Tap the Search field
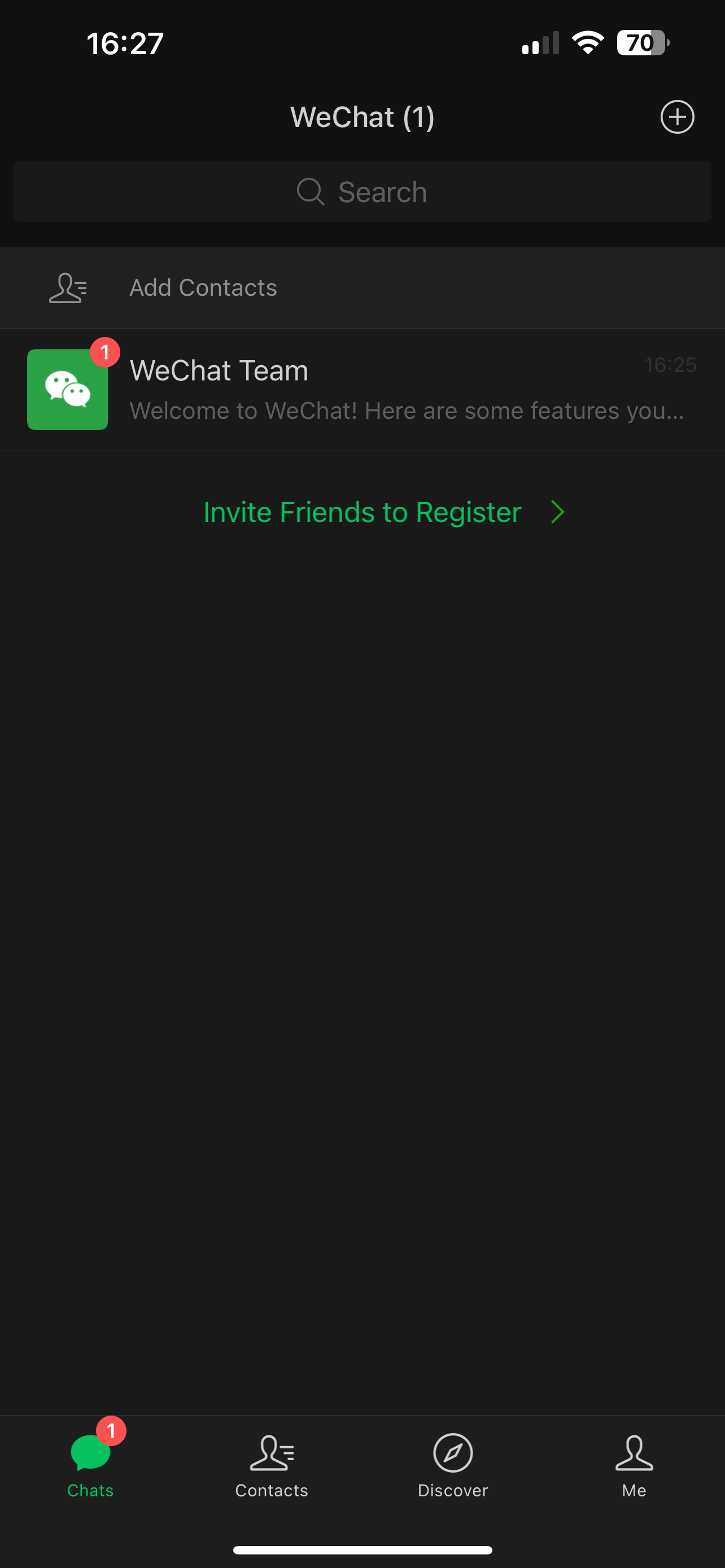This screenshot has height=1568, width=725. pyautogui.click(x=362, y=192)
